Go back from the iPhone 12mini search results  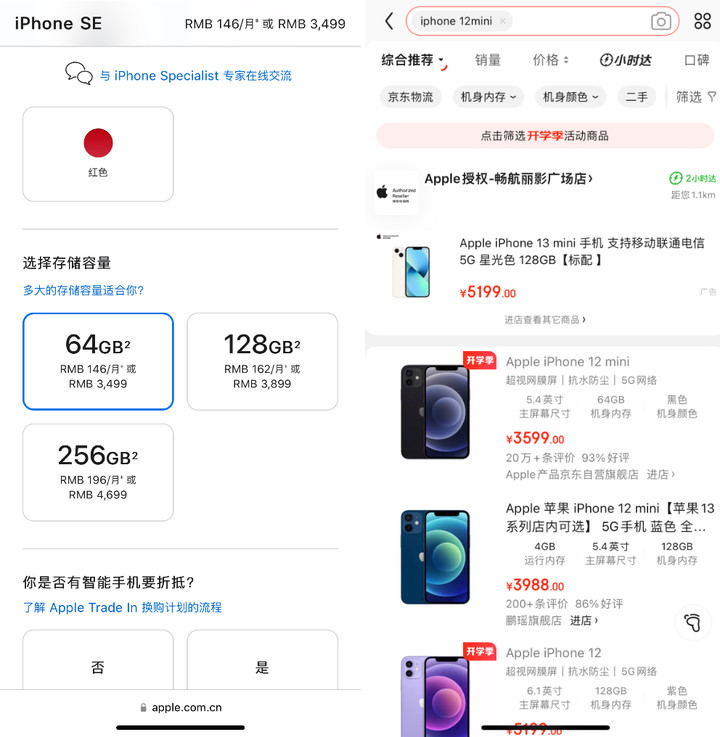click(x=389, y=21)
